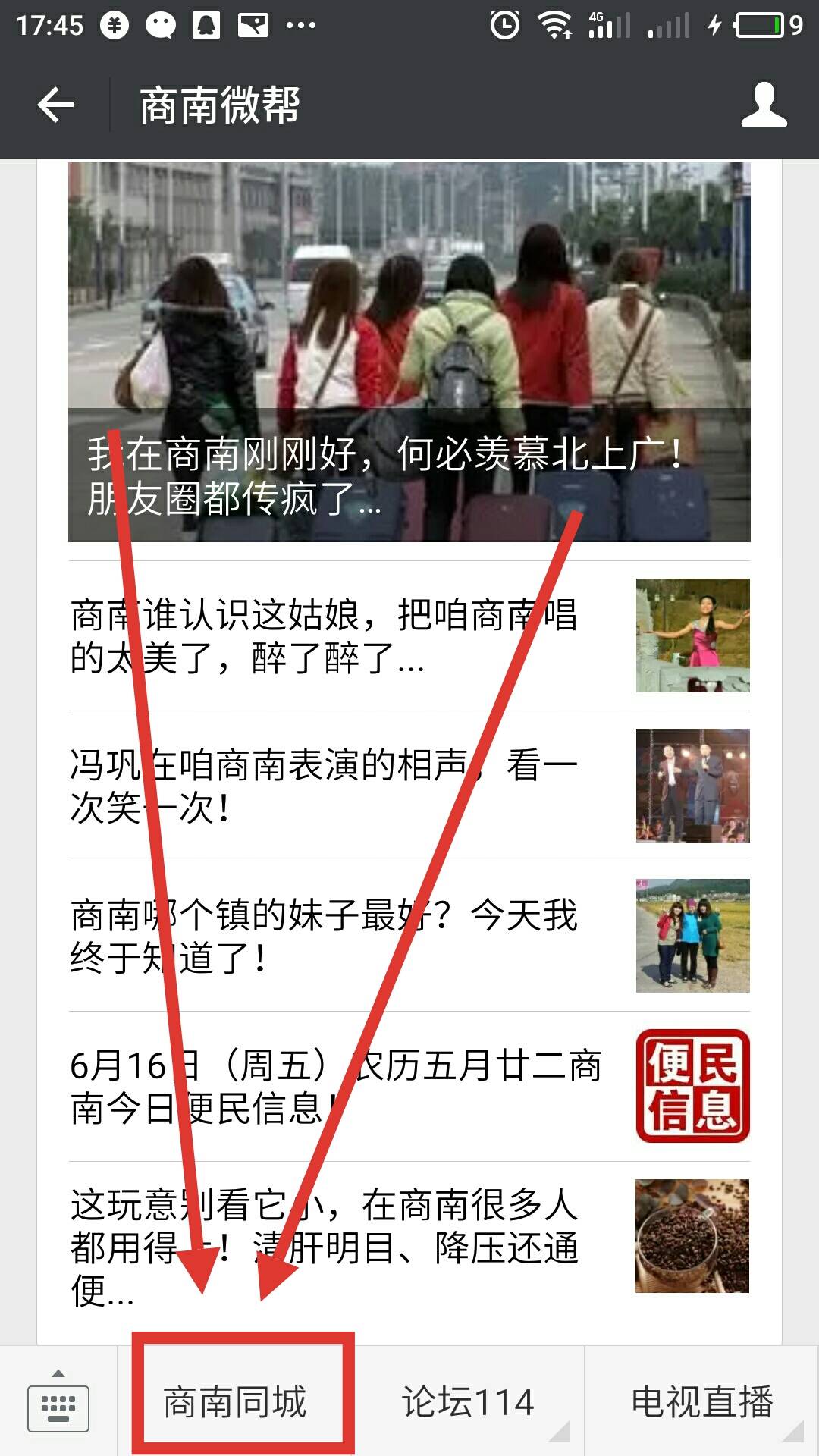The image size is (819, 1456).
Task: Go back from 商南微帮 chat
Action: [x=55, y=105]
